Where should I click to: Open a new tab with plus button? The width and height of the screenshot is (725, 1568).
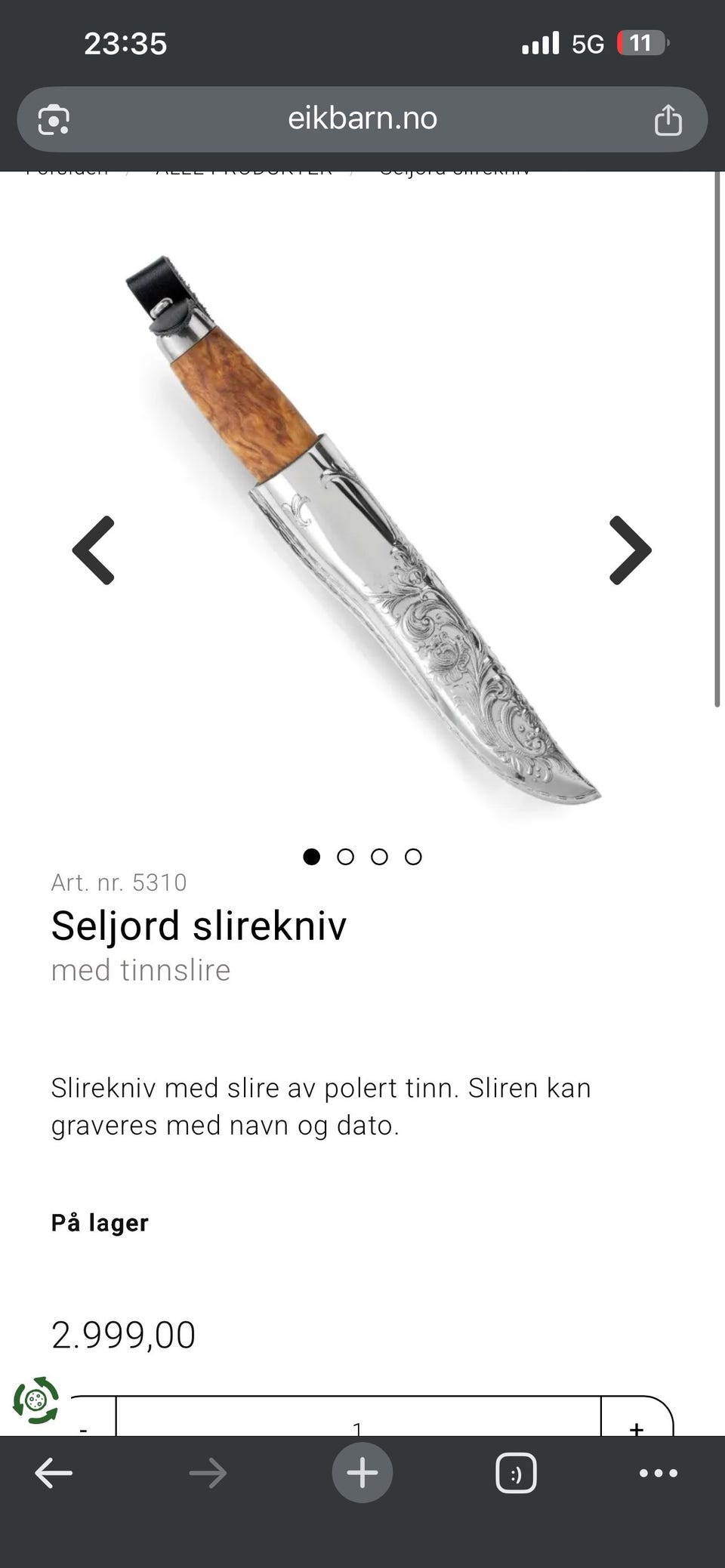(x=362, y=1473)
